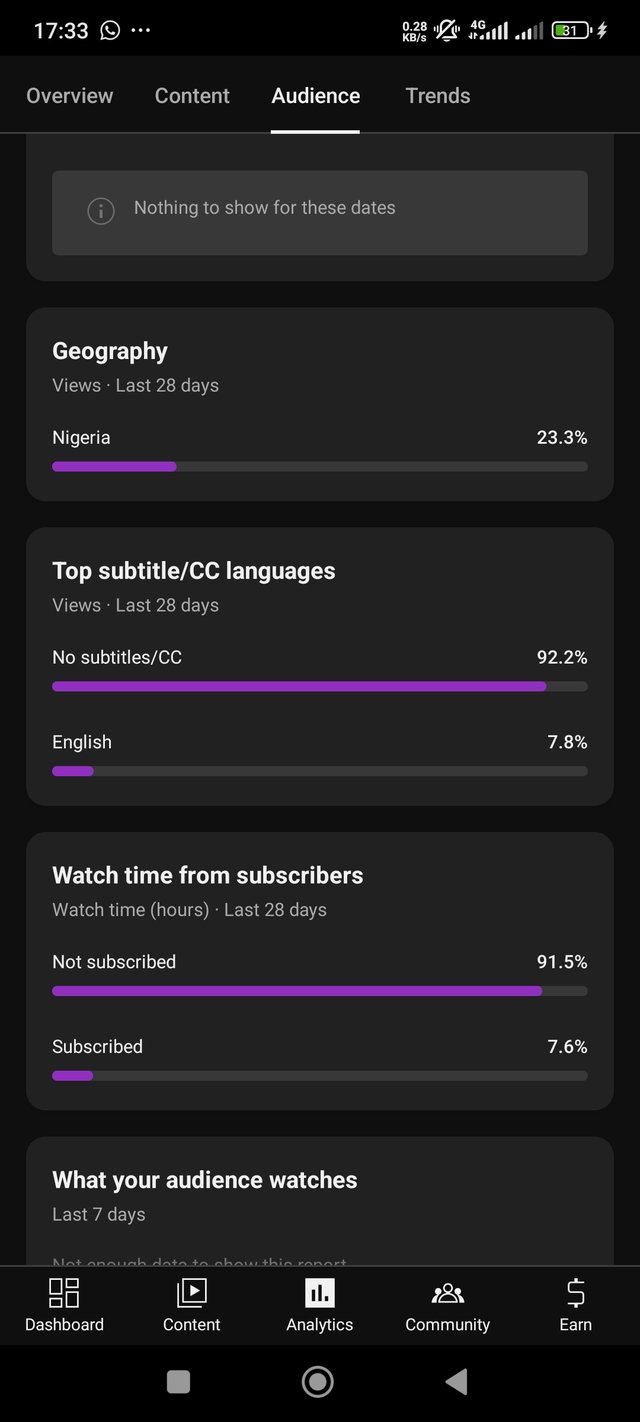Open the Trends tab
The image size is (640, 1422).
[437, 96]
